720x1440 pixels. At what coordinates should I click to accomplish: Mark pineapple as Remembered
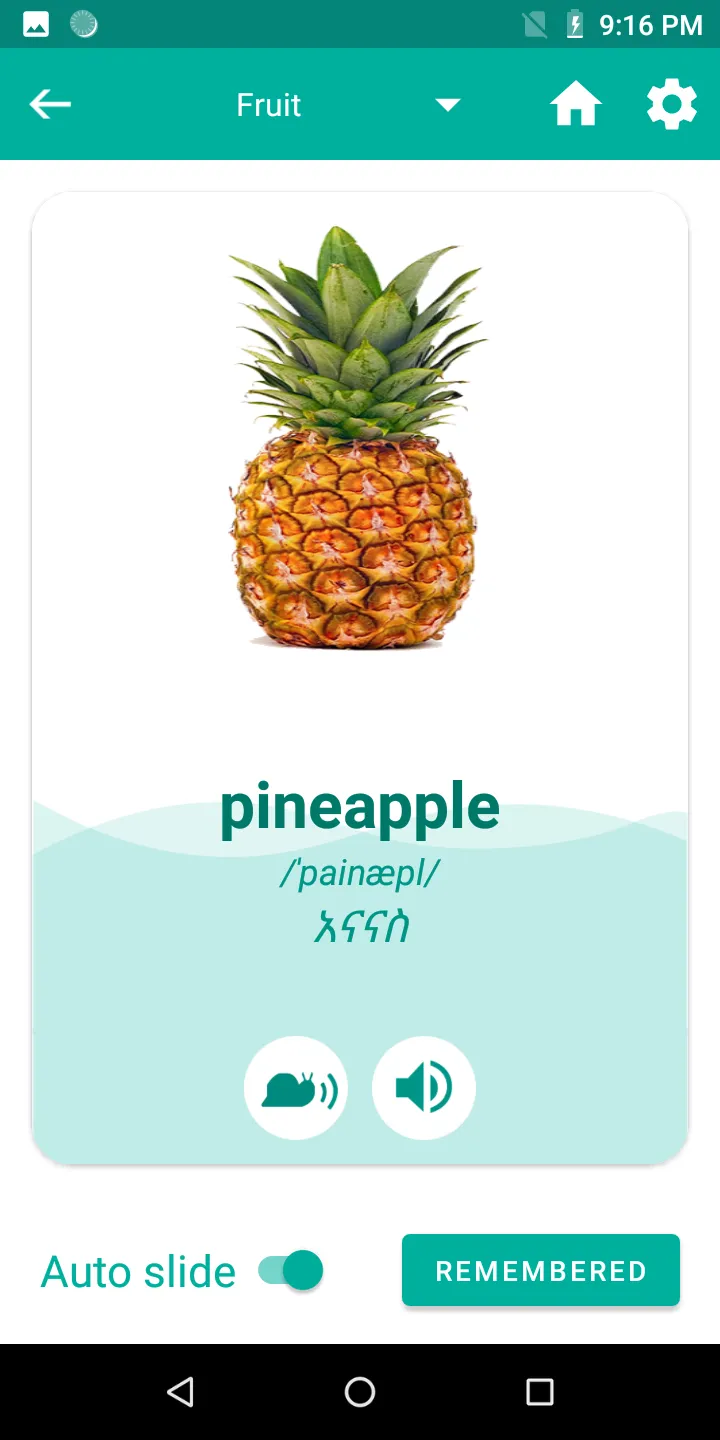point(541,1270)
